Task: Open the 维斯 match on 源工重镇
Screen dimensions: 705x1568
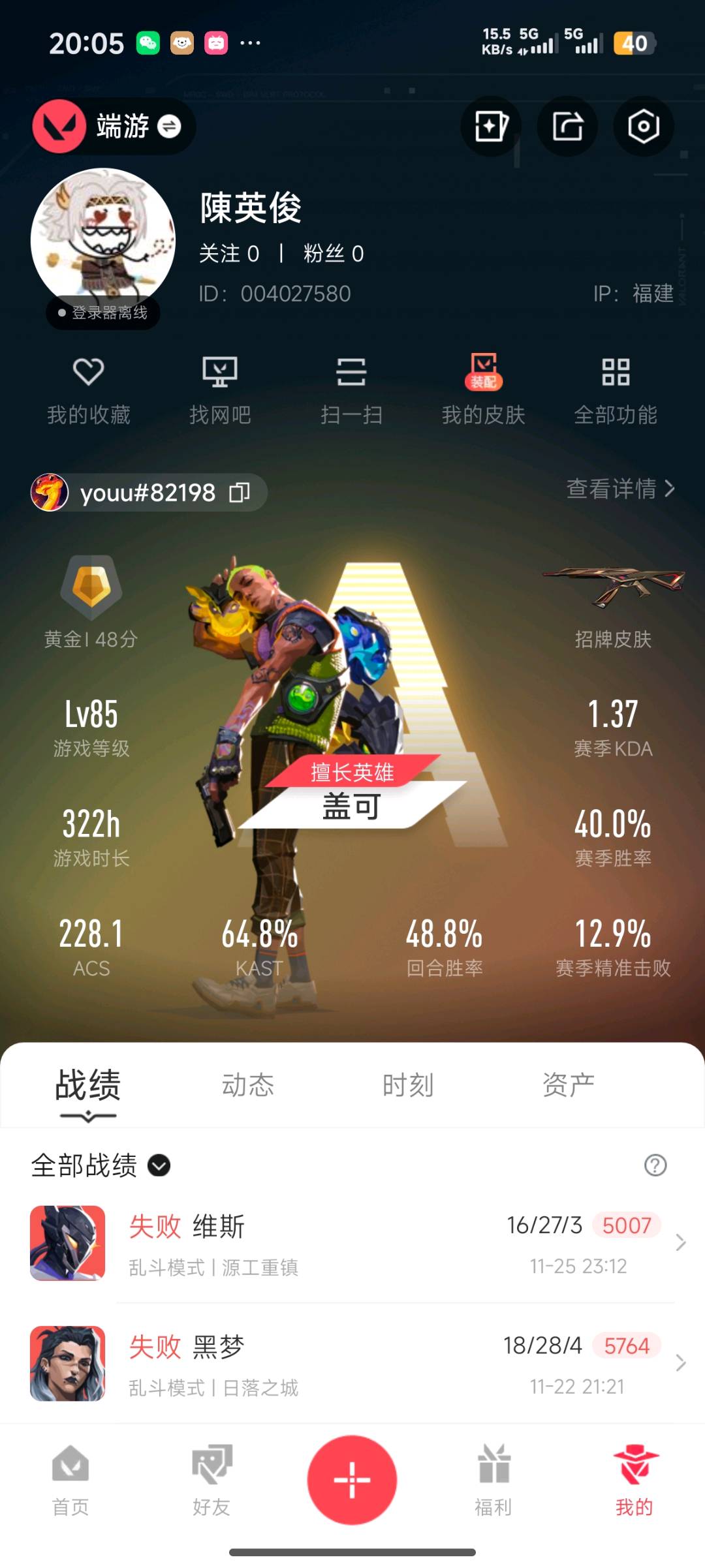Action: tap(352, 1244)
